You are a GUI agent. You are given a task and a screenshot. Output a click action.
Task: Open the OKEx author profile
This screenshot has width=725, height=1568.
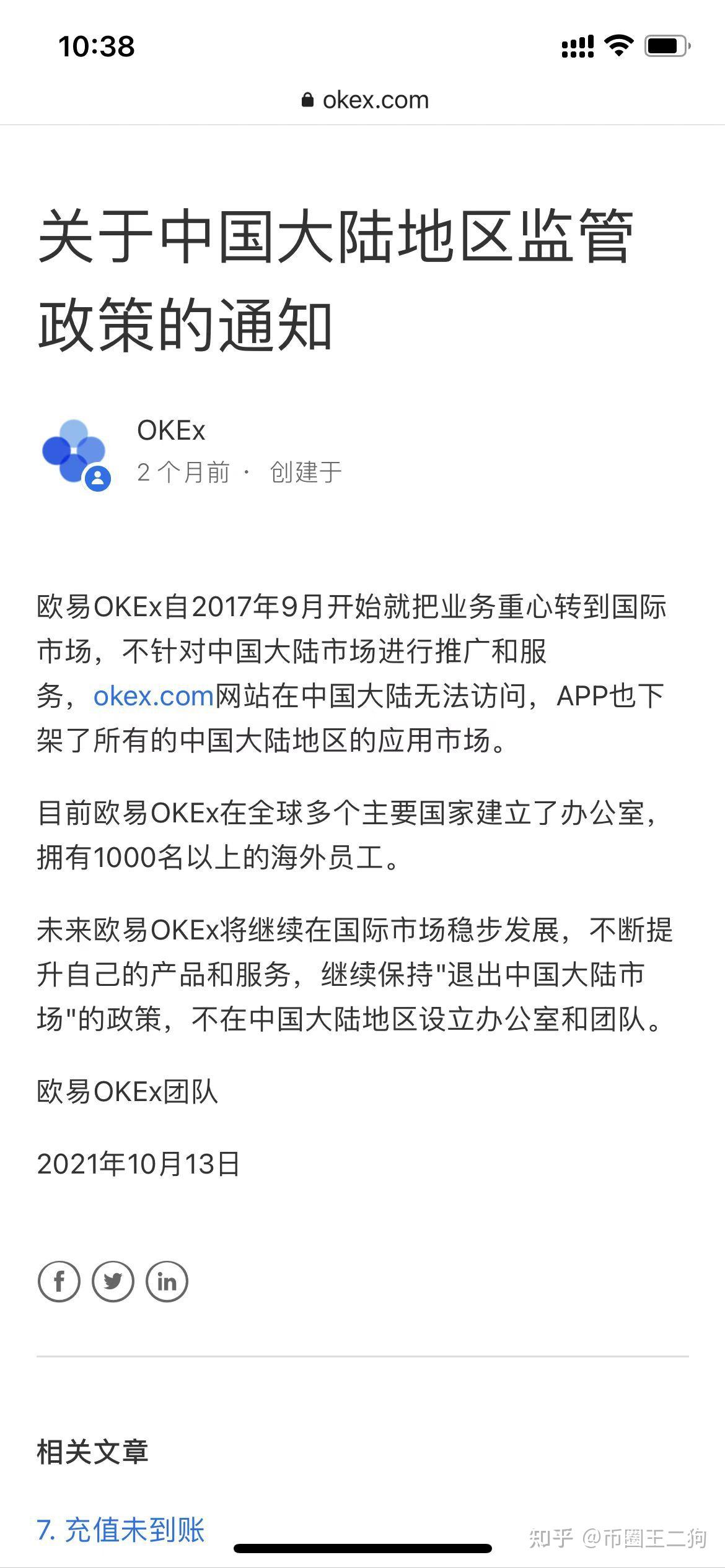171,431
